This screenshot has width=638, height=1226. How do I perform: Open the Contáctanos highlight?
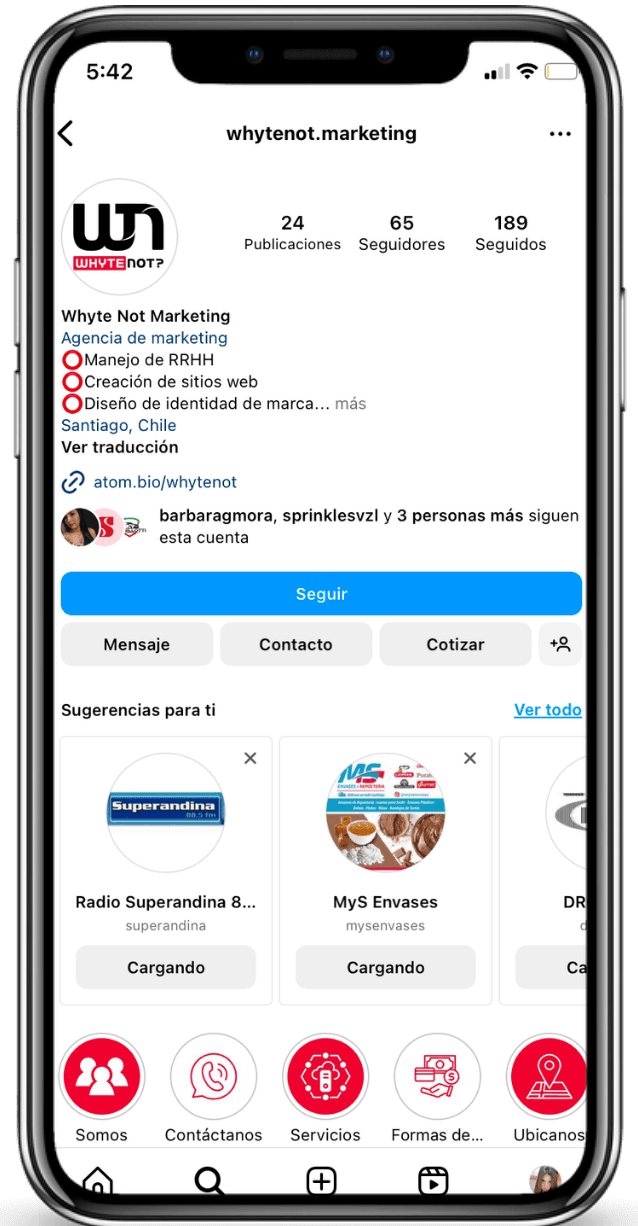213,1077
